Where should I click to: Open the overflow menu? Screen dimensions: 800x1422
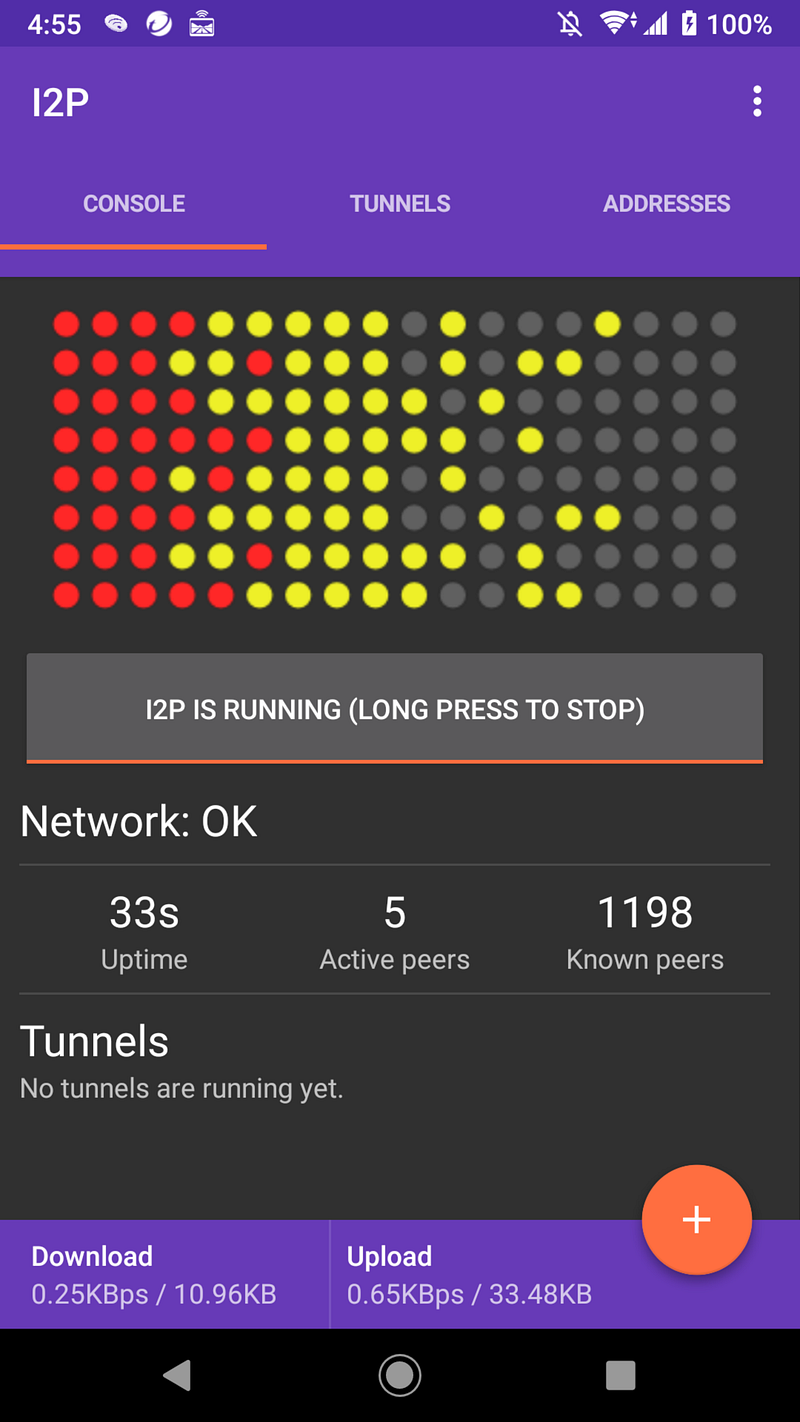[x=757, y=102]
